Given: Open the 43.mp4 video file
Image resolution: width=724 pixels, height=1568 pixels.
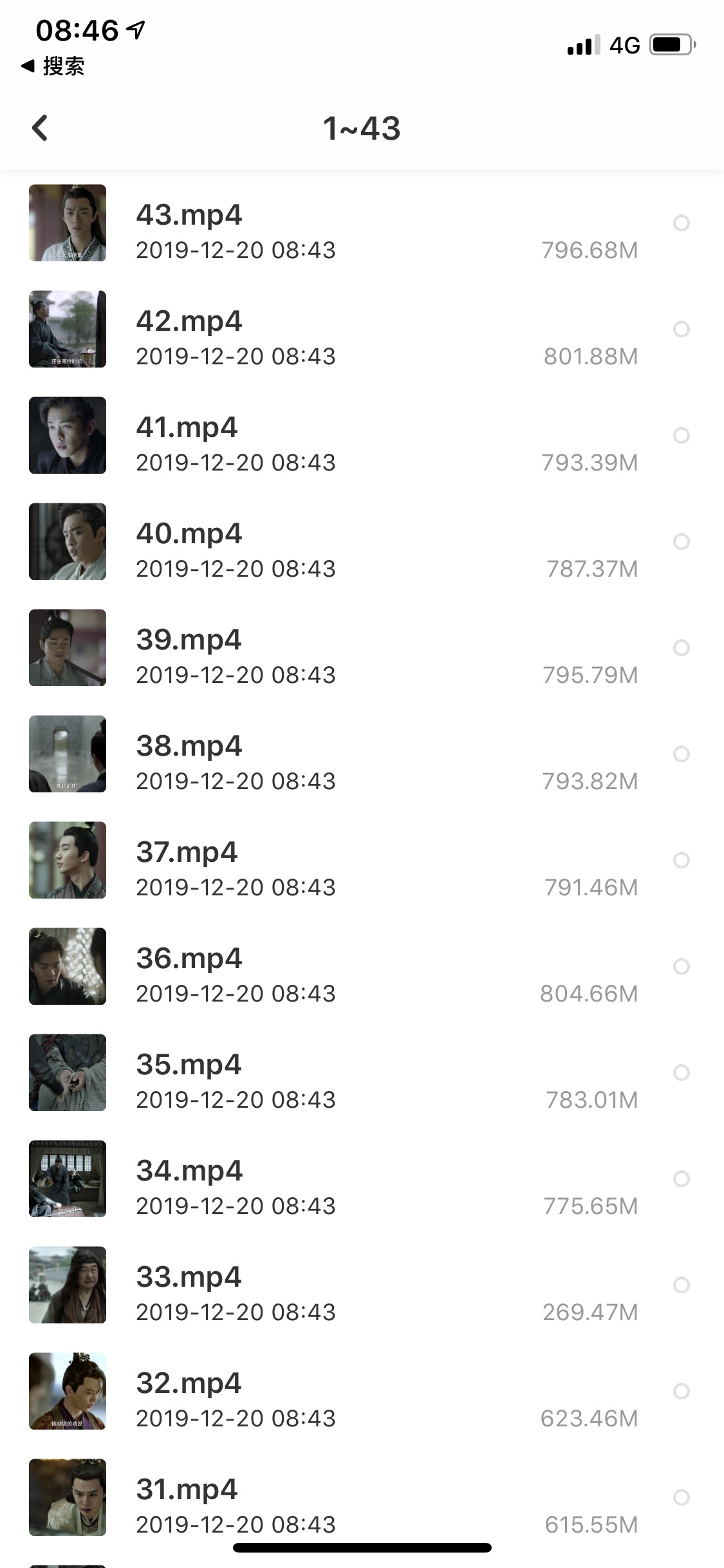Looking at the screenshot, I should point(362,223).
